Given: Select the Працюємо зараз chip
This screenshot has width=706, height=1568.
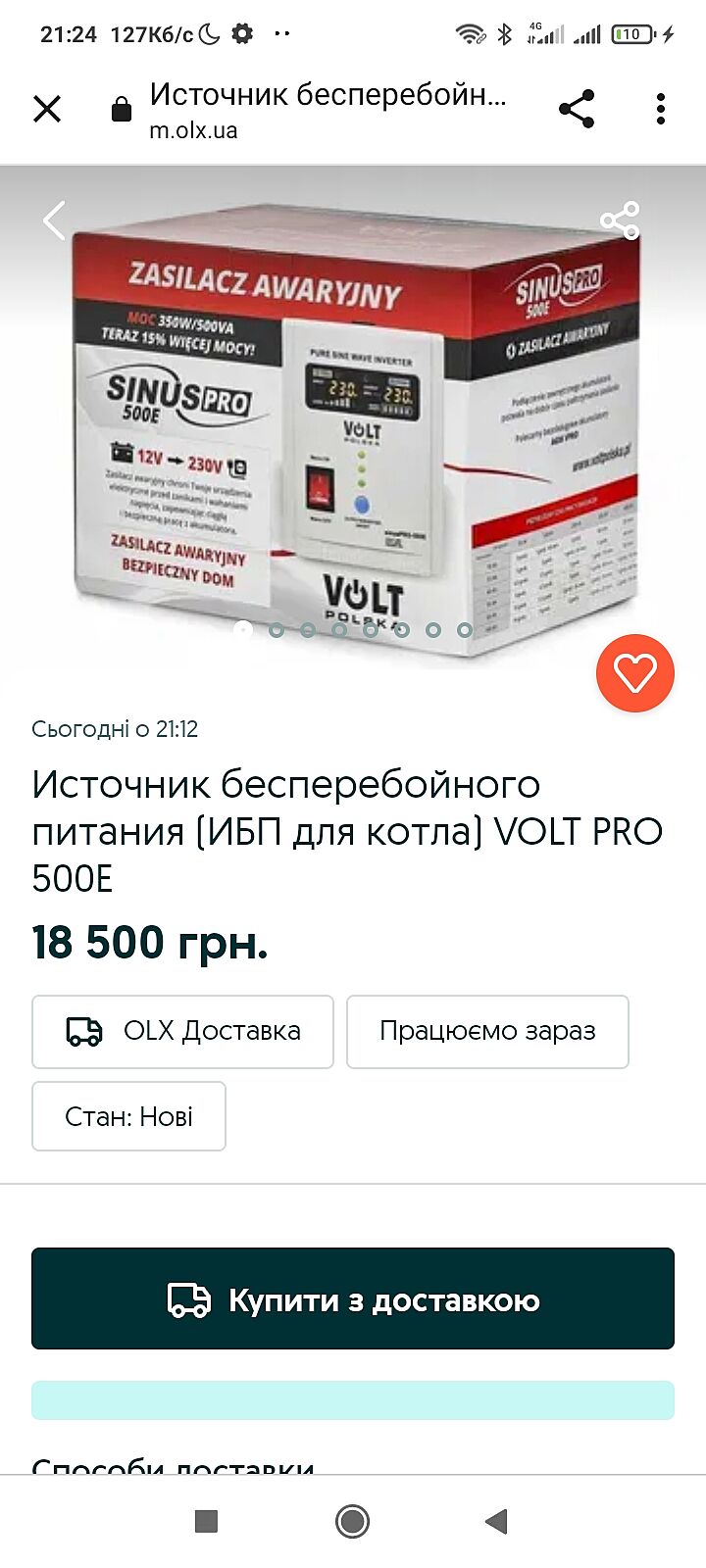Looking at the screenshot, I should click(x=487, y=1031).
